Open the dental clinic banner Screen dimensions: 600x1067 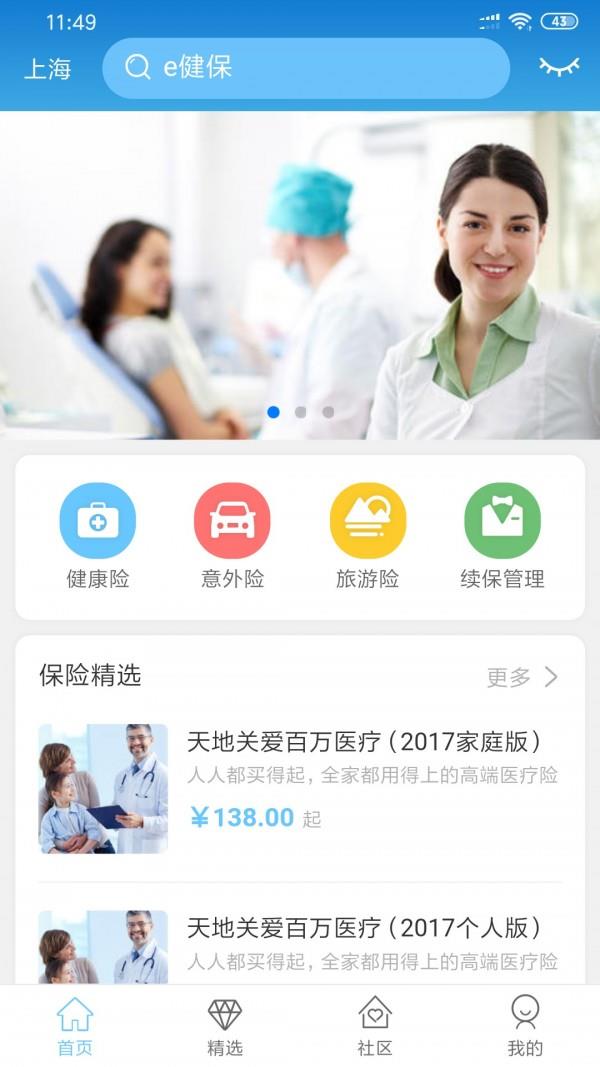click(300, 275)
